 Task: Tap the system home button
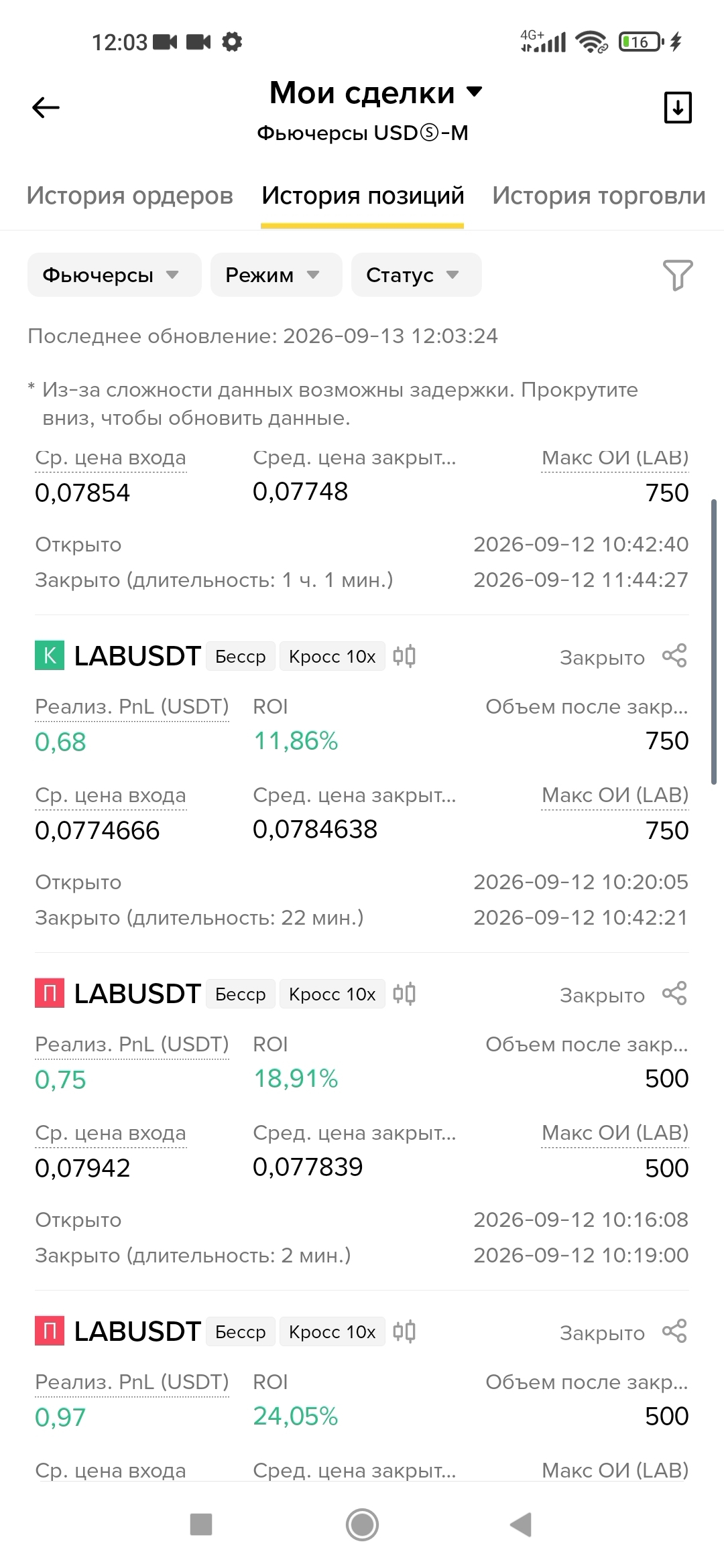click(362, 1524)
